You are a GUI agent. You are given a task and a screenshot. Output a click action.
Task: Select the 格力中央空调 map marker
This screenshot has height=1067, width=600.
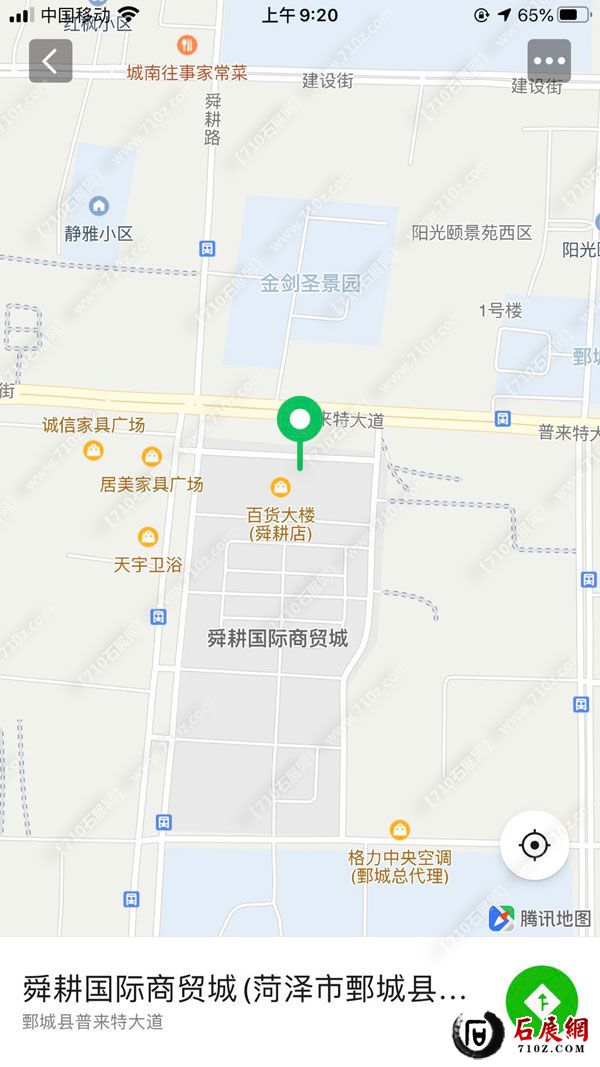coord(400,830)
